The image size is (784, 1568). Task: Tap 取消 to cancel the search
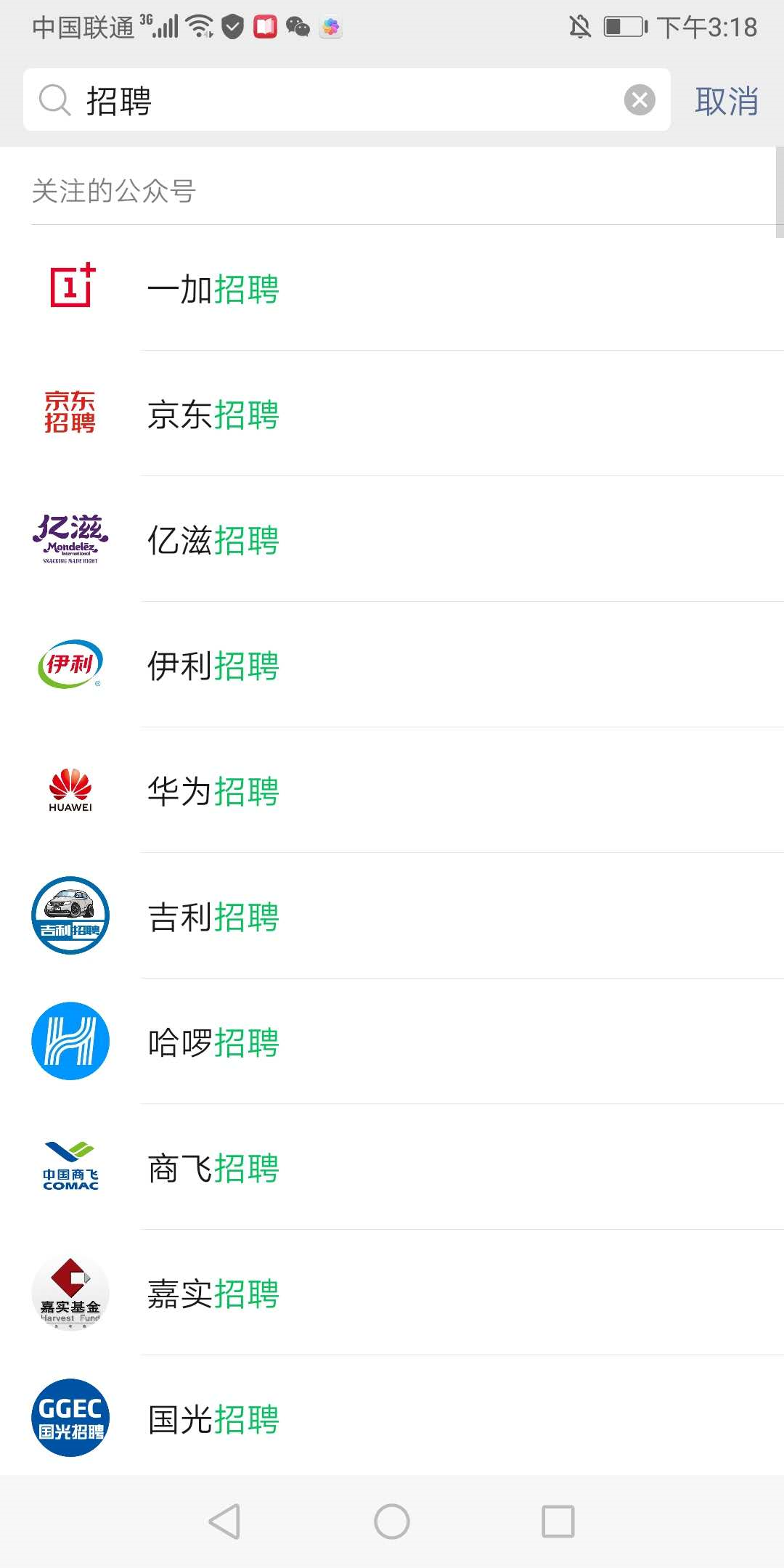click(x=727, y=101)
